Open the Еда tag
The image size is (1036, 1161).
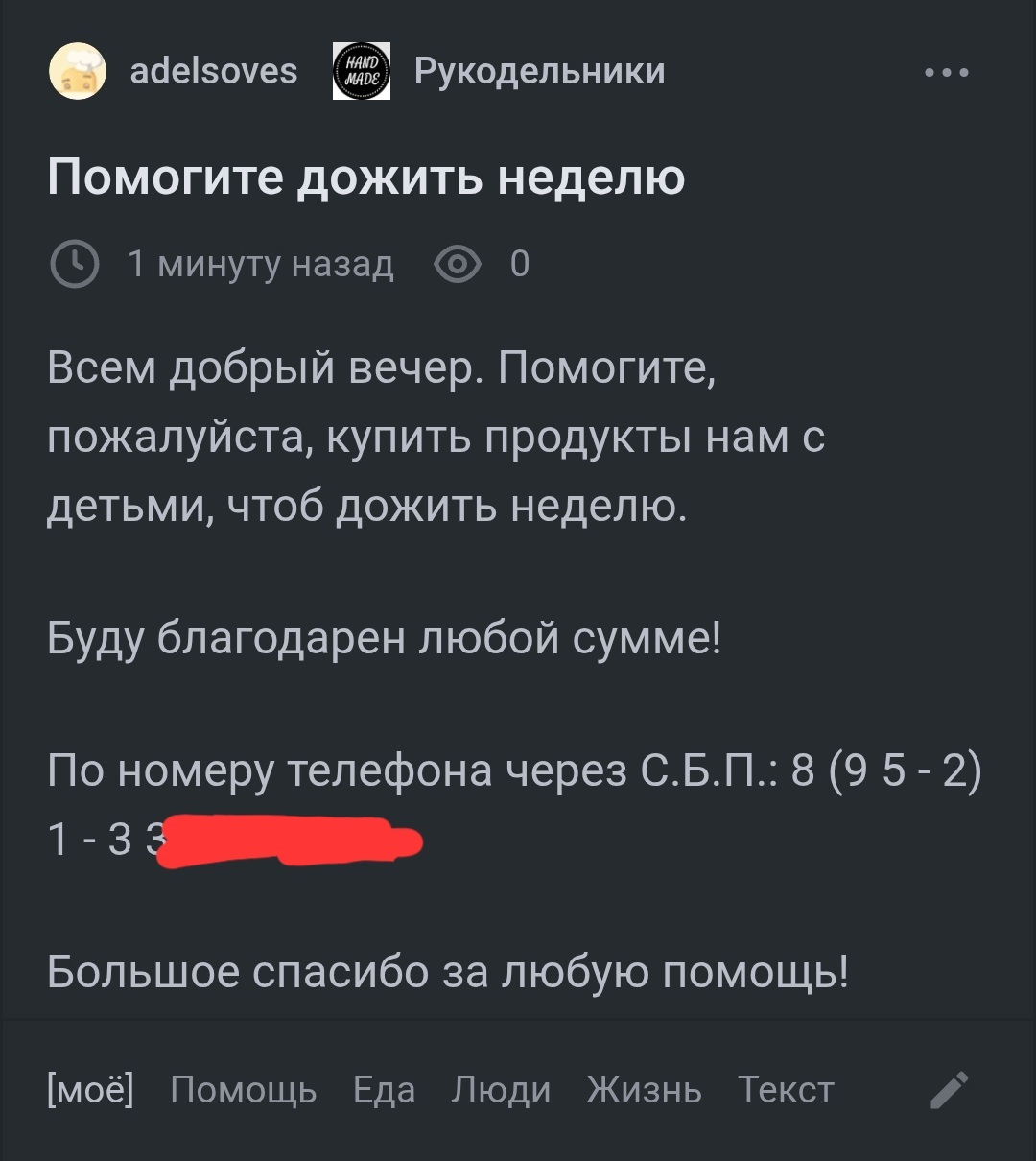tap(384, 1090)
